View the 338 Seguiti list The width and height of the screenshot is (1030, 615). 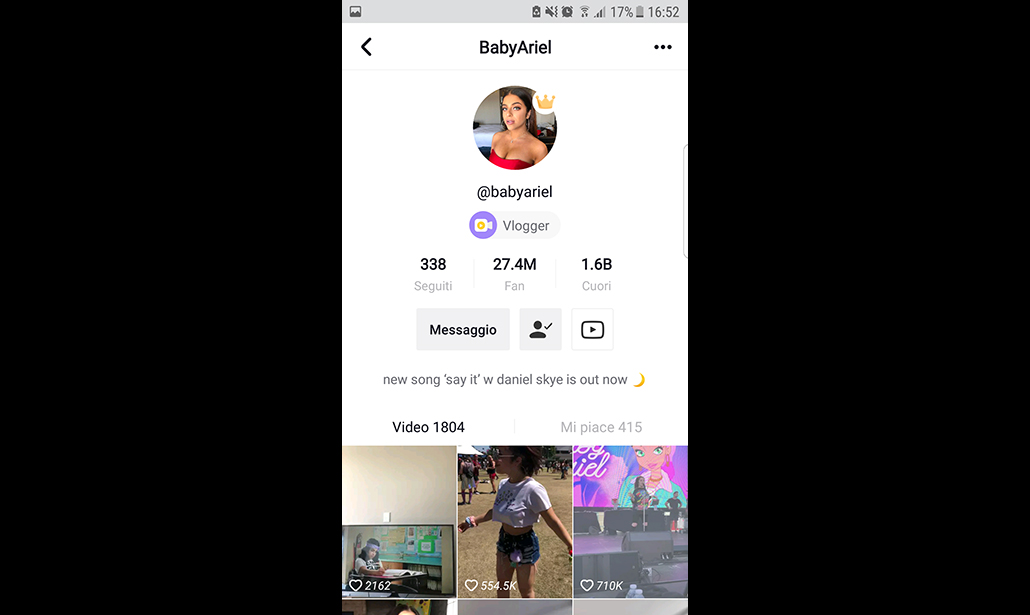tap(433, 273)
